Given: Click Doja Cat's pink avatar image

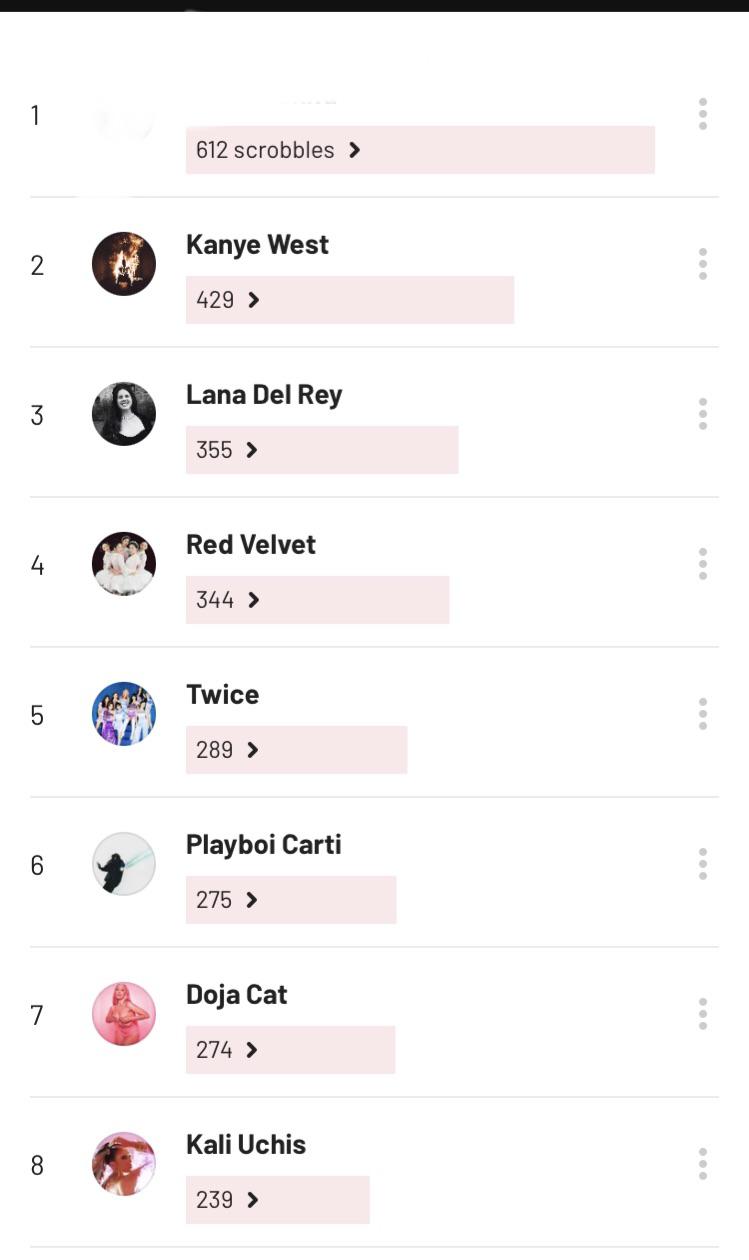Looking at the screenshot, I should [124, 1013].
